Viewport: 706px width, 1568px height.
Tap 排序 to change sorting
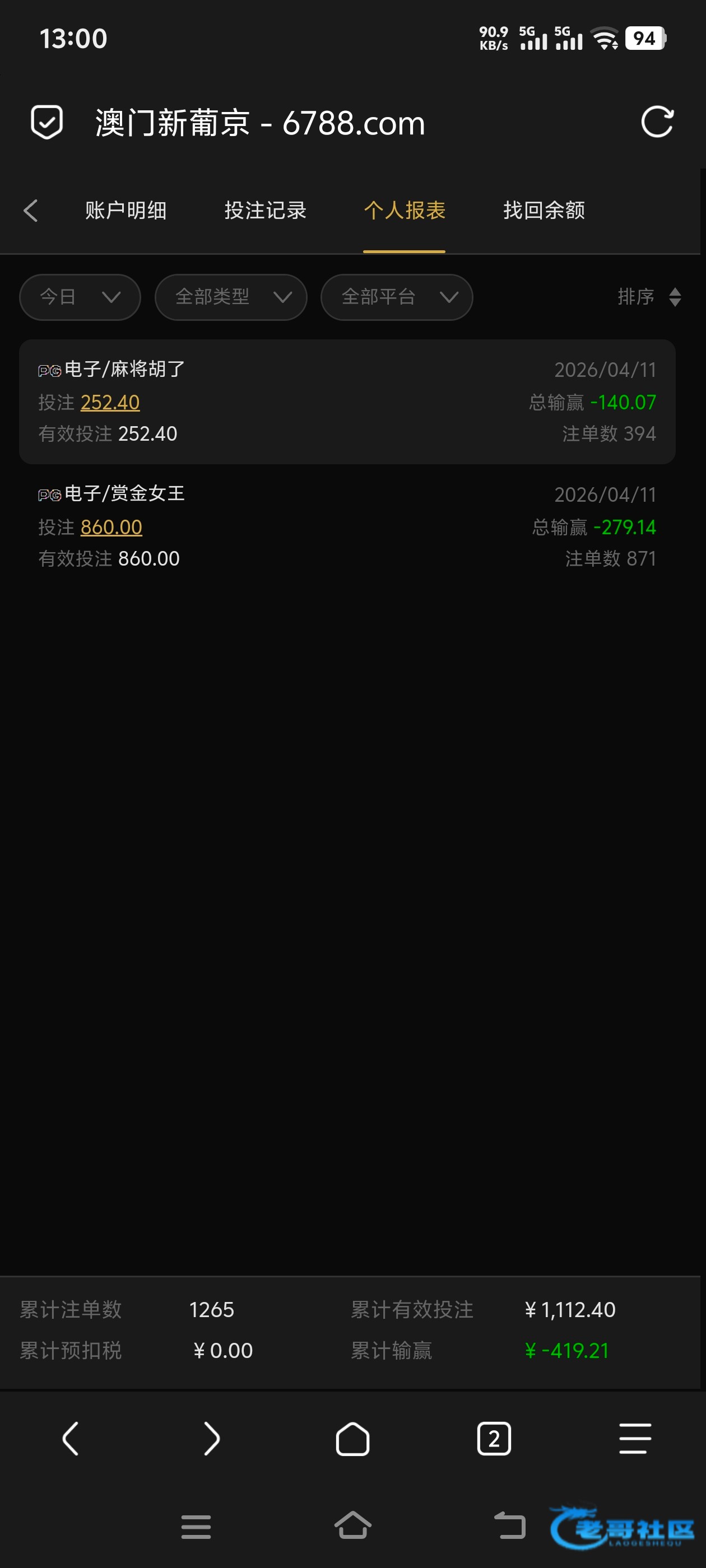point(648,297)
